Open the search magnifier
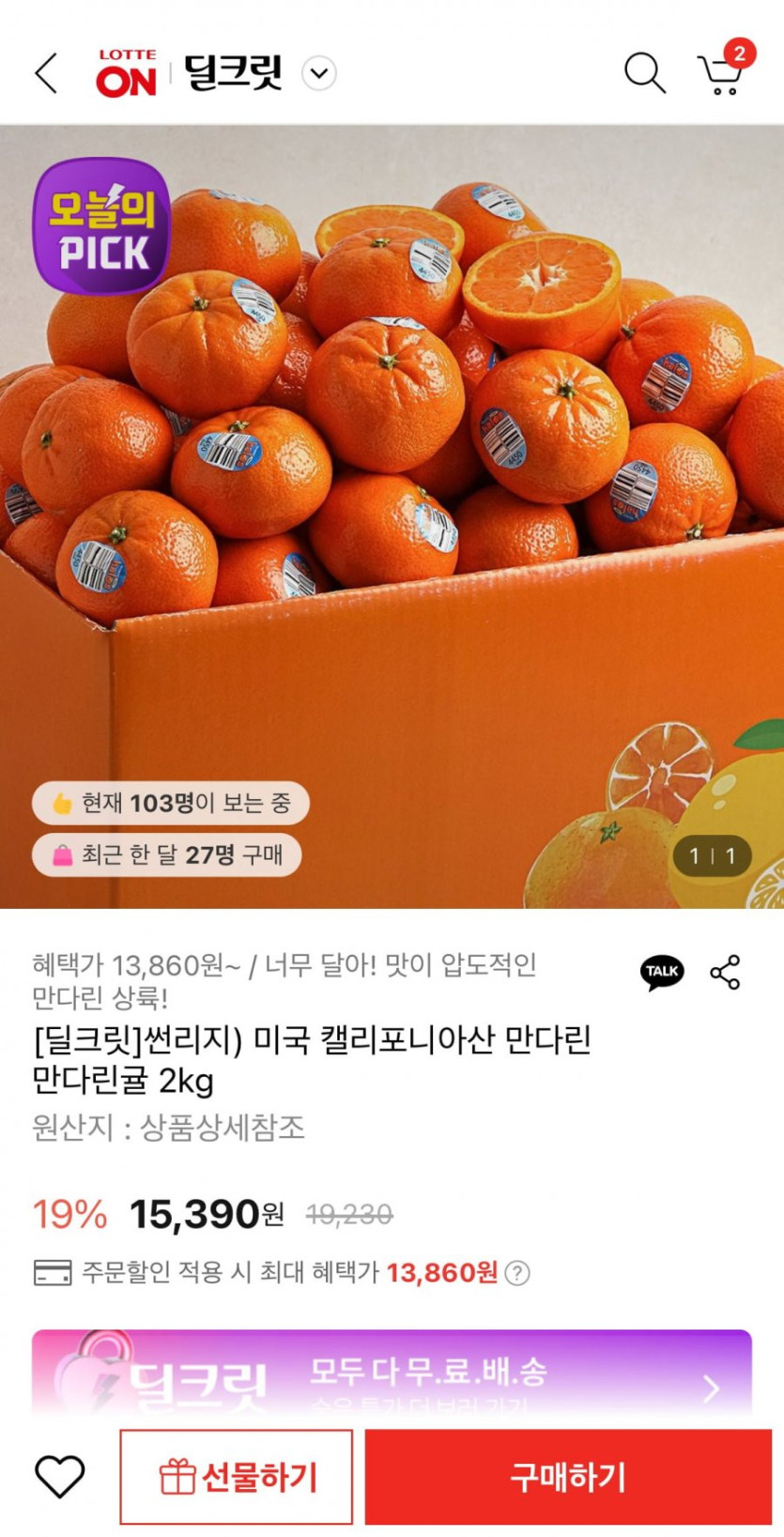 tap(645, 73)
